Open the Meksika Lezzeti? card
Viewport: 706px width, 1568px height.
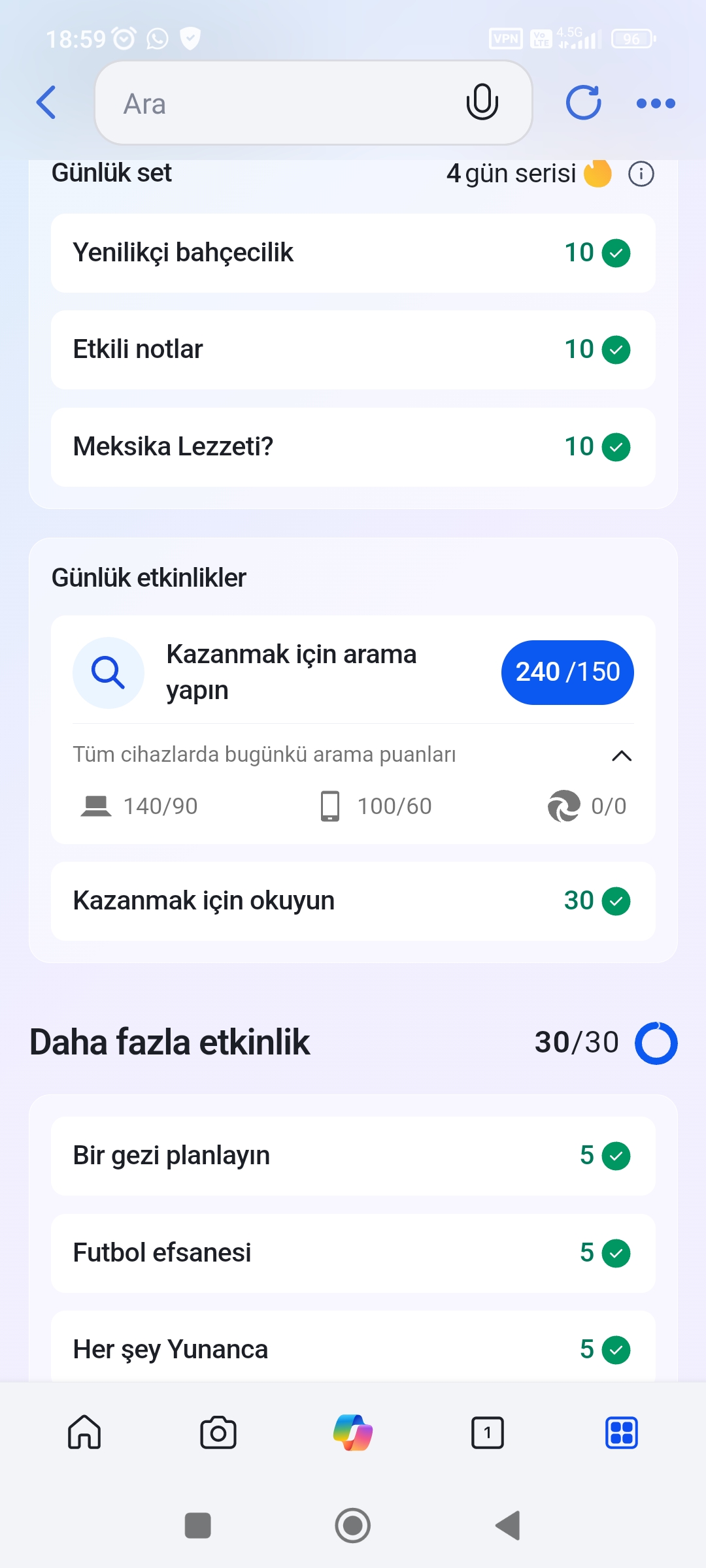tap(353, 447)
